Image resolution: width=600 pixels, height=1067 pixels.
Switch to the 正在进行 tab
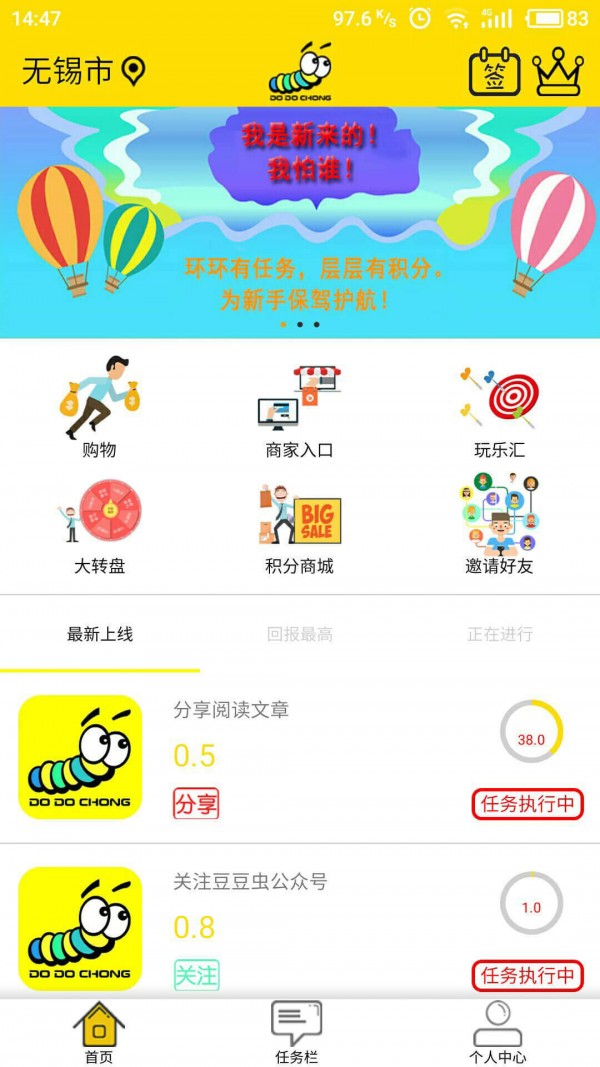(500, 634)
